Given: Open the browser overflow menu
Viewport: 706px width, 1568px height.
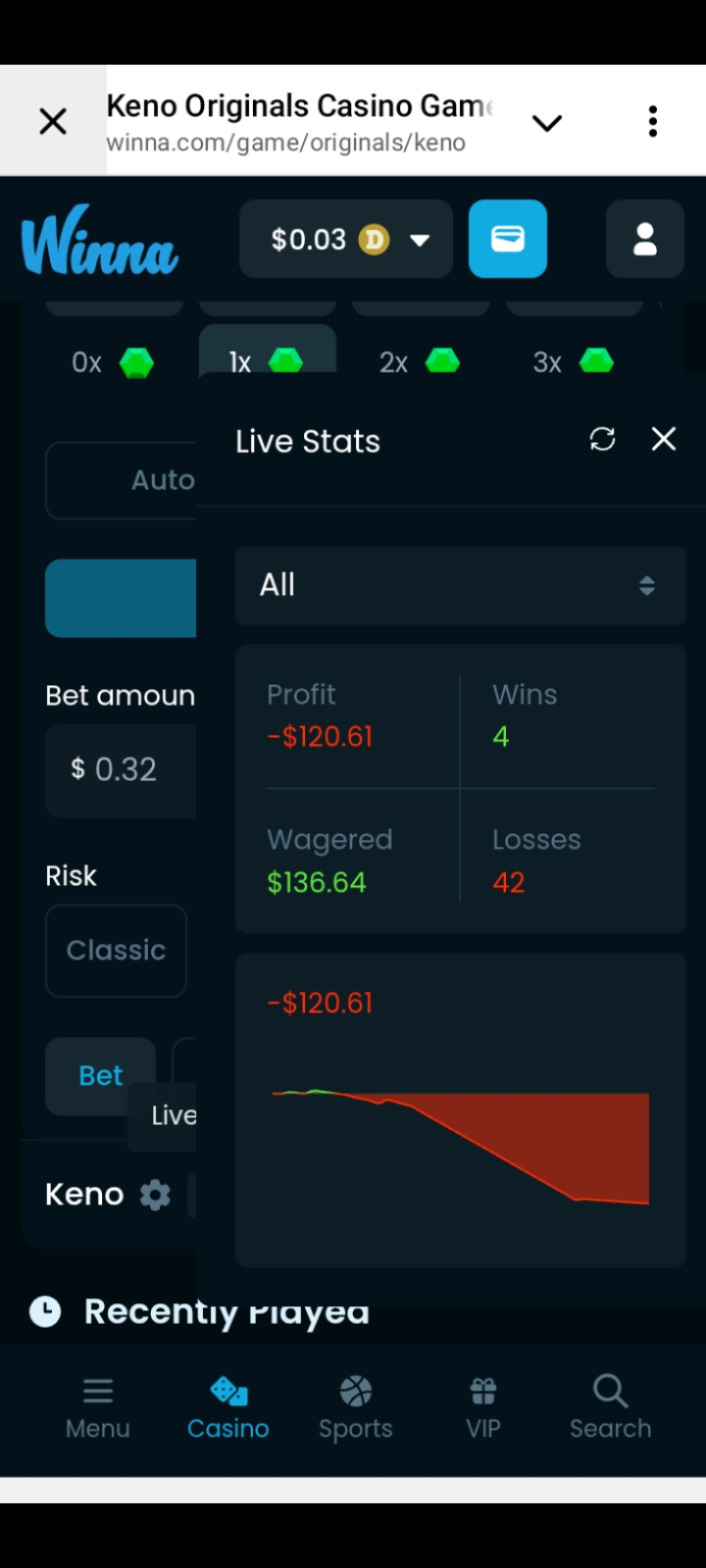Looking at the screenshot, I should (652, 122).
